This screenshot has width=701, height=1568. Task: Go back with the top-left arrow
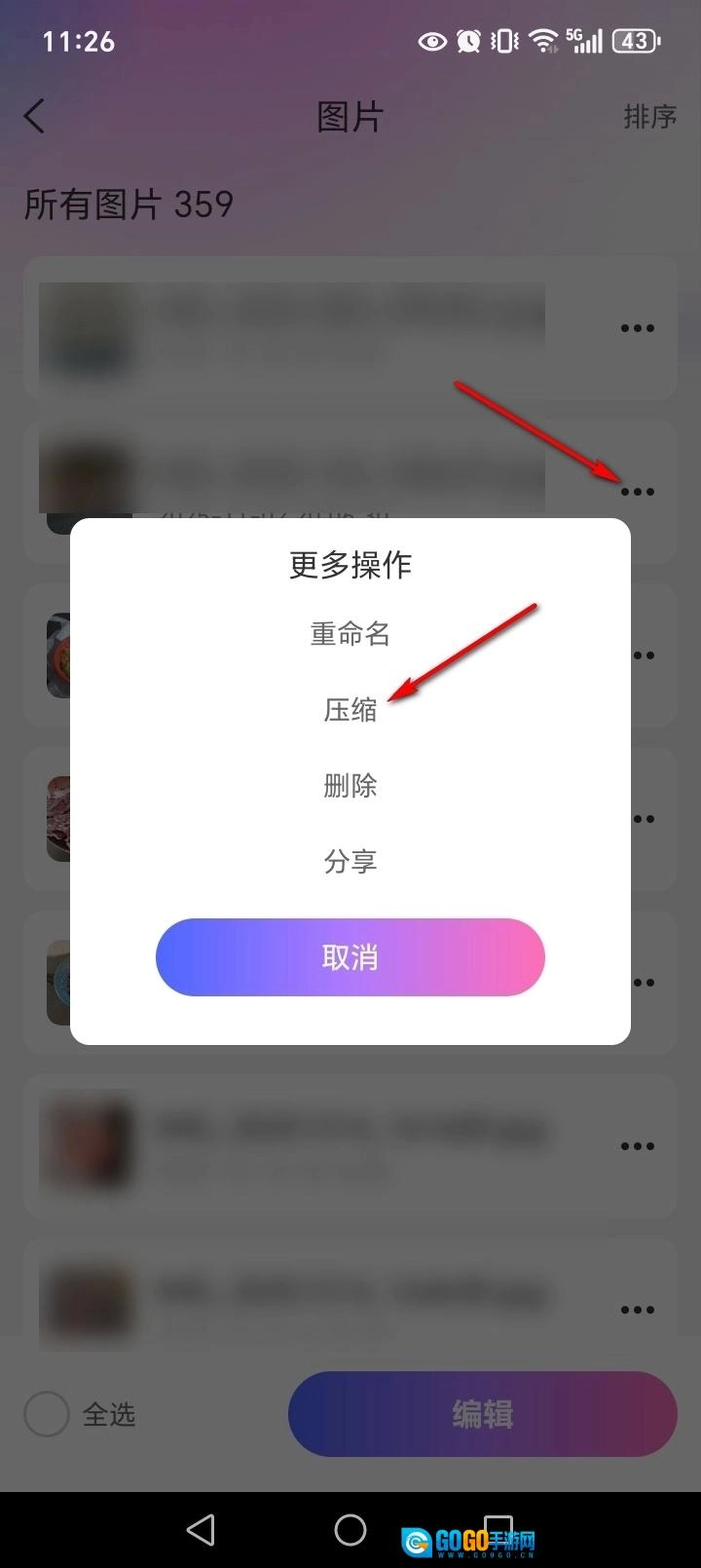pos(35,117)
